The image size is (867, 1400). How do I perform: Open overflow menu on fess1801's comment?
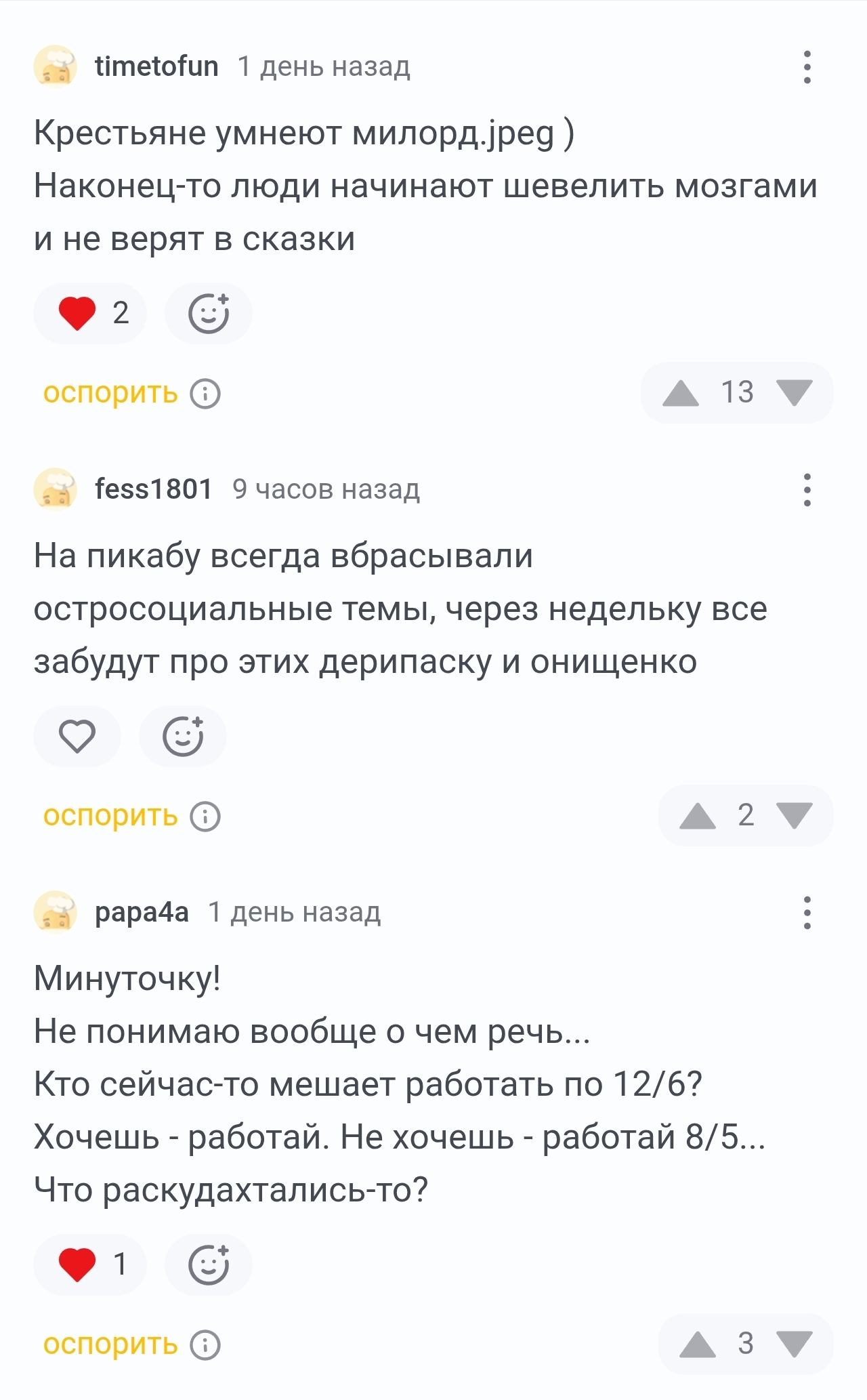tap(807, 490)
